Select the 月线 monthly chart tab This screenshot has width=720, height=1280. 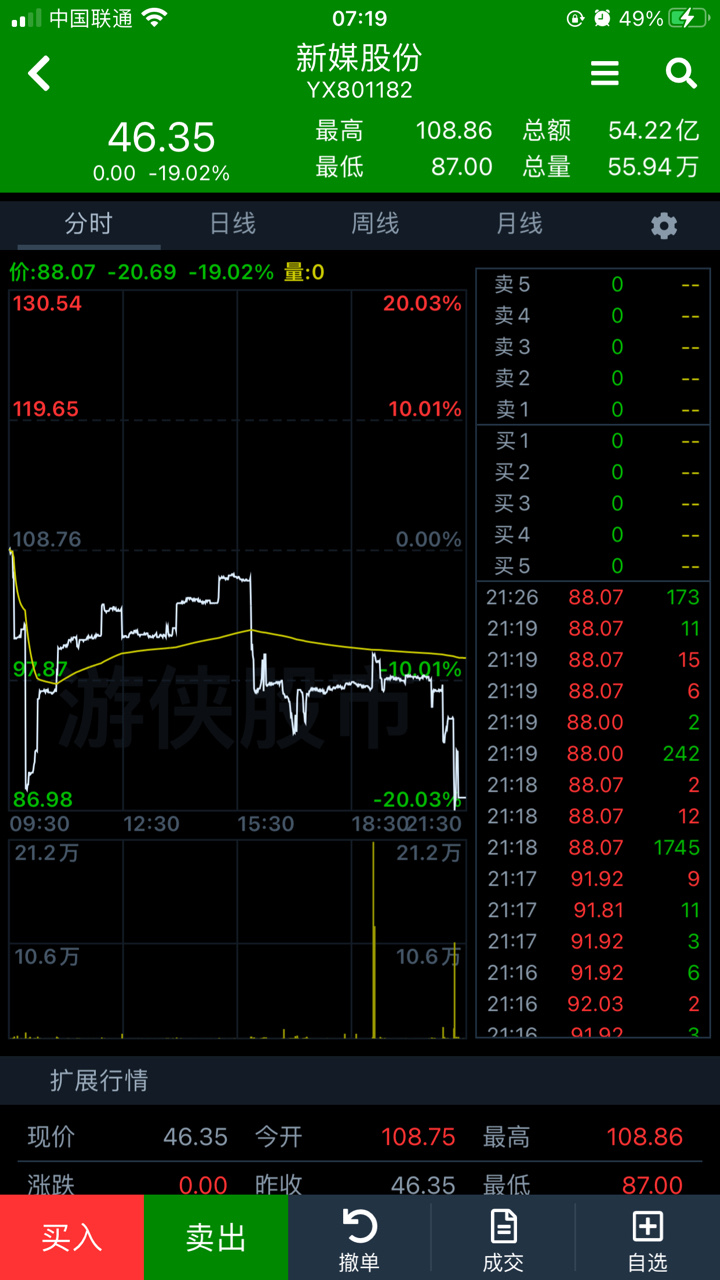click(x=519, y=223)
